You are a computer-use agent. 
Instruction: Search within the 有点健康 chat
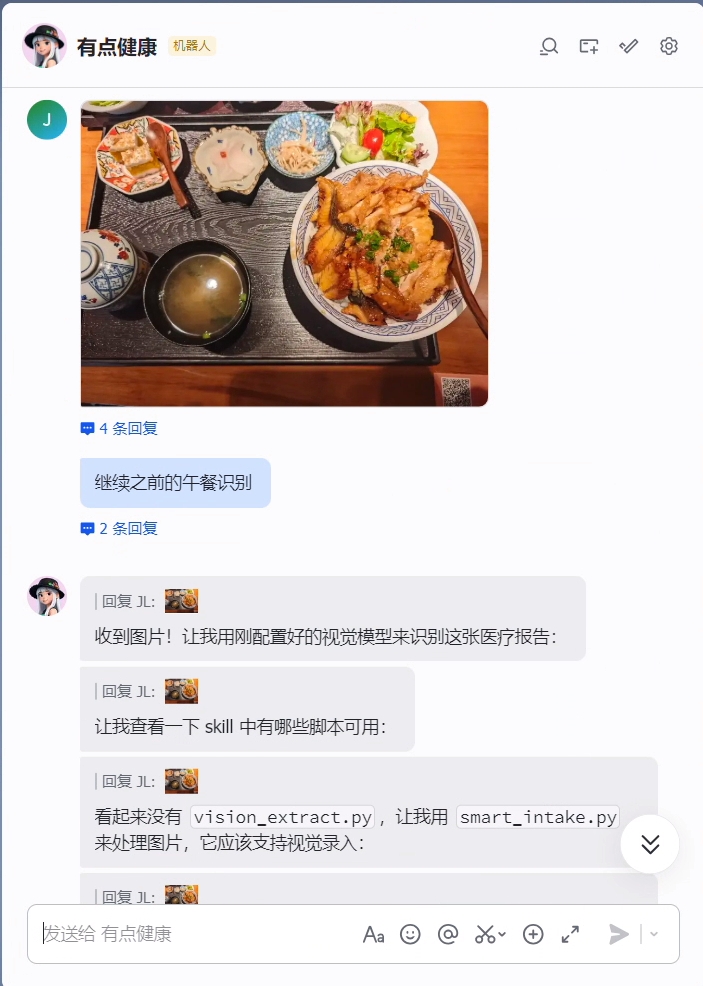[548, 46]
